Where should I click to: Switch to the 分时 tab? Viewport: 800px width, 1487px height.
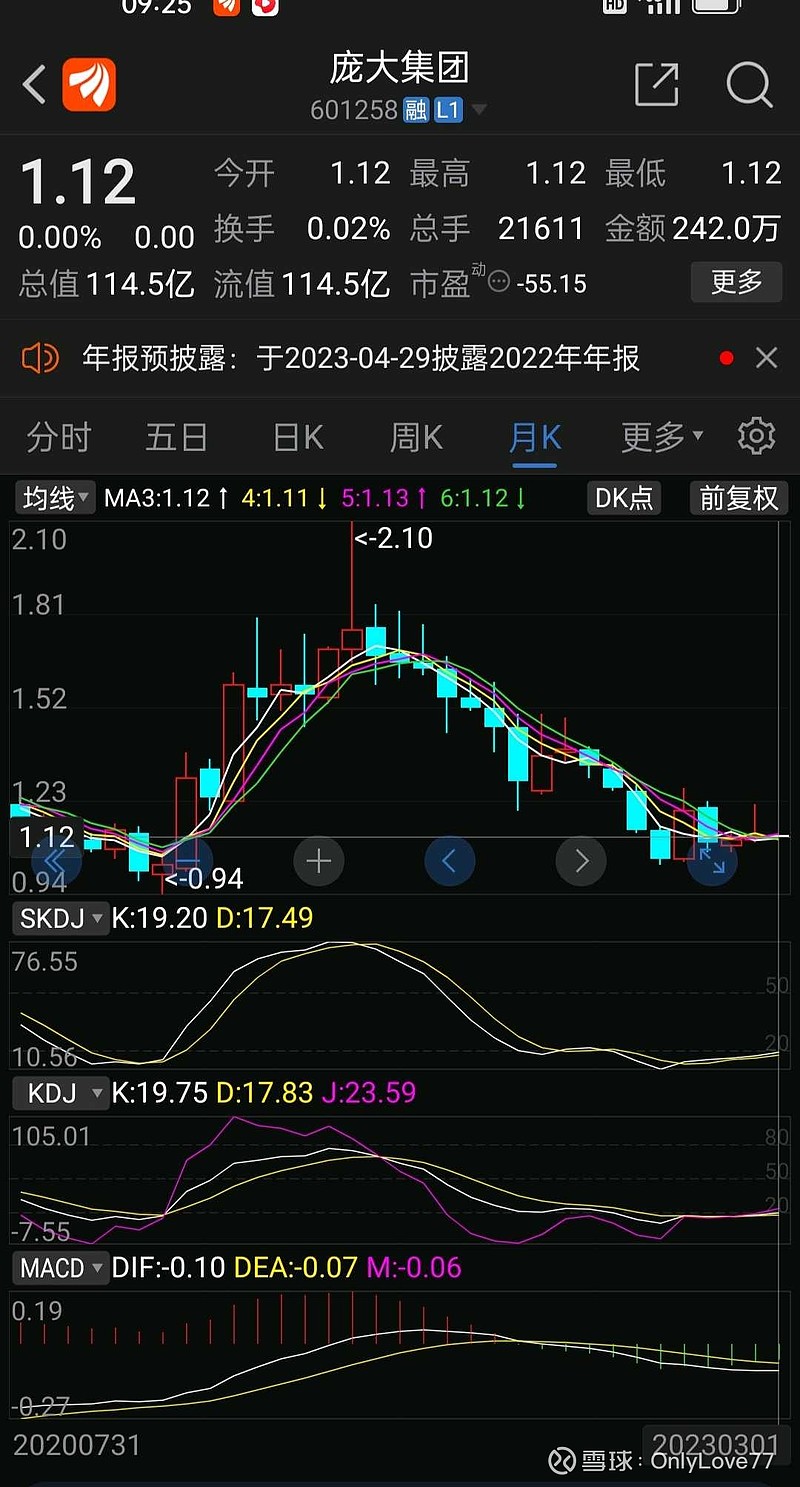pyautogui.click(x=59, y=437)
